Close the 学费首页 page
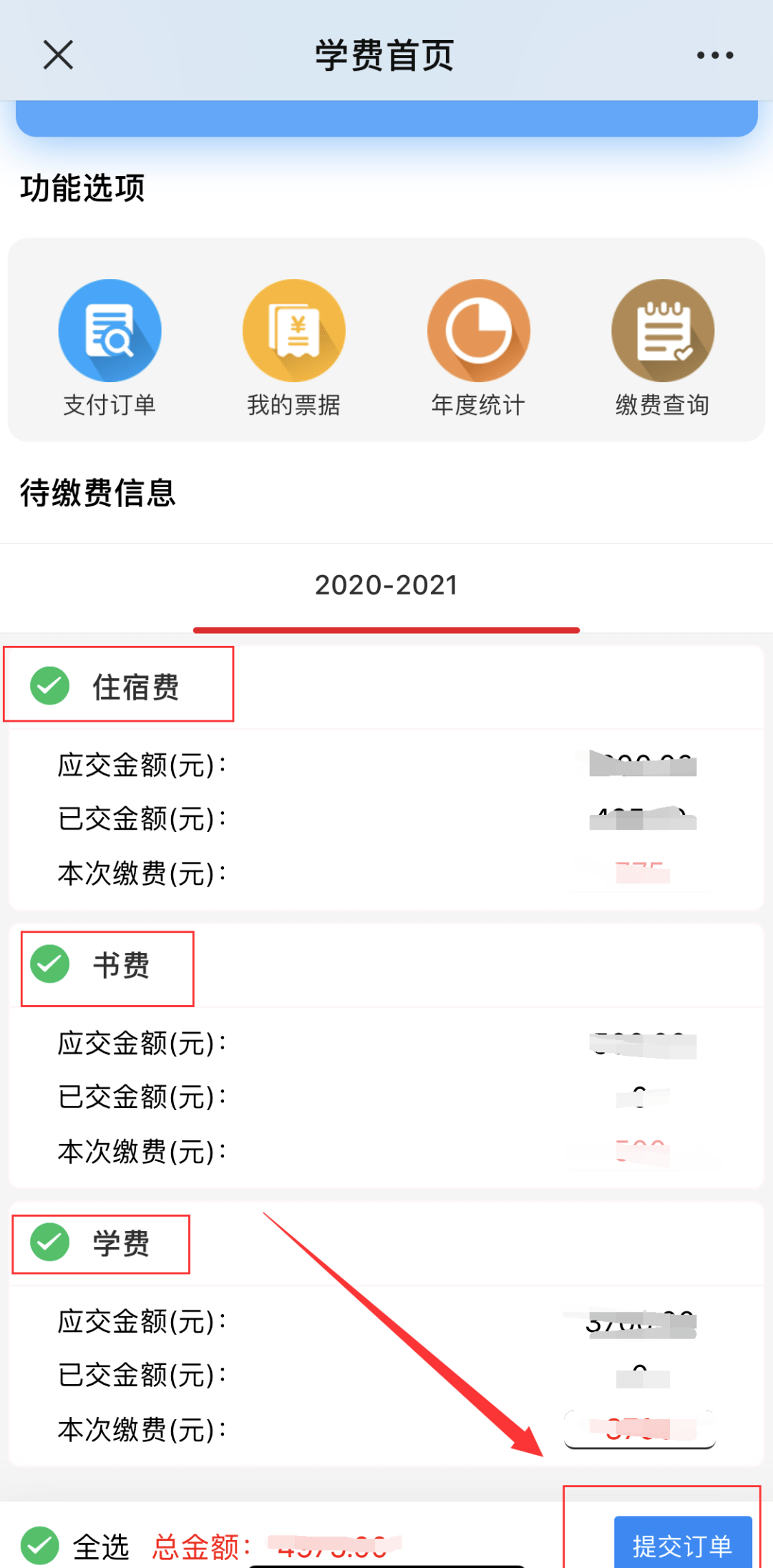 [x=58, y=55]
